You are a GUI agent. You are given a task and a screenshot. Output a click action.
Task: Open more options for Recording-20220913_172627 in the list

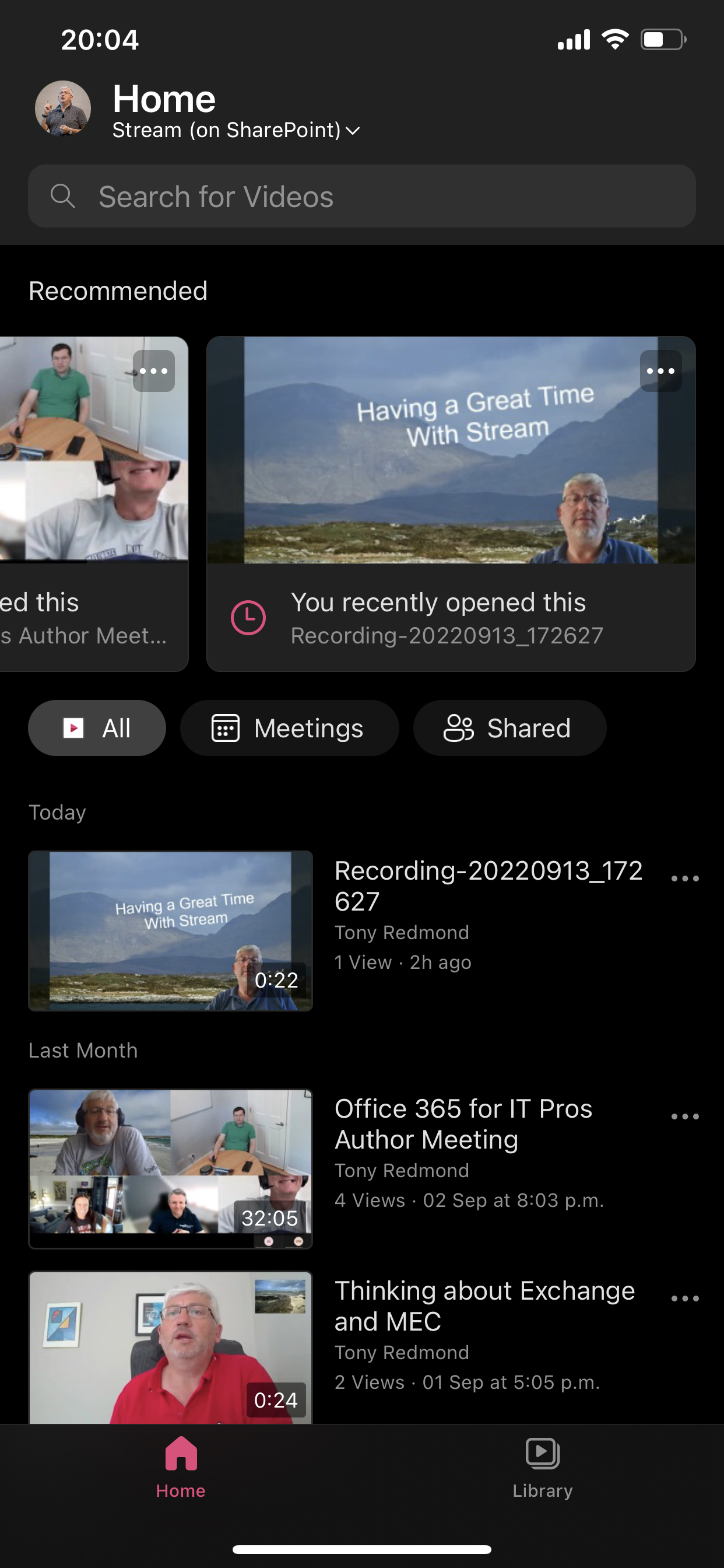coord(684,878)
